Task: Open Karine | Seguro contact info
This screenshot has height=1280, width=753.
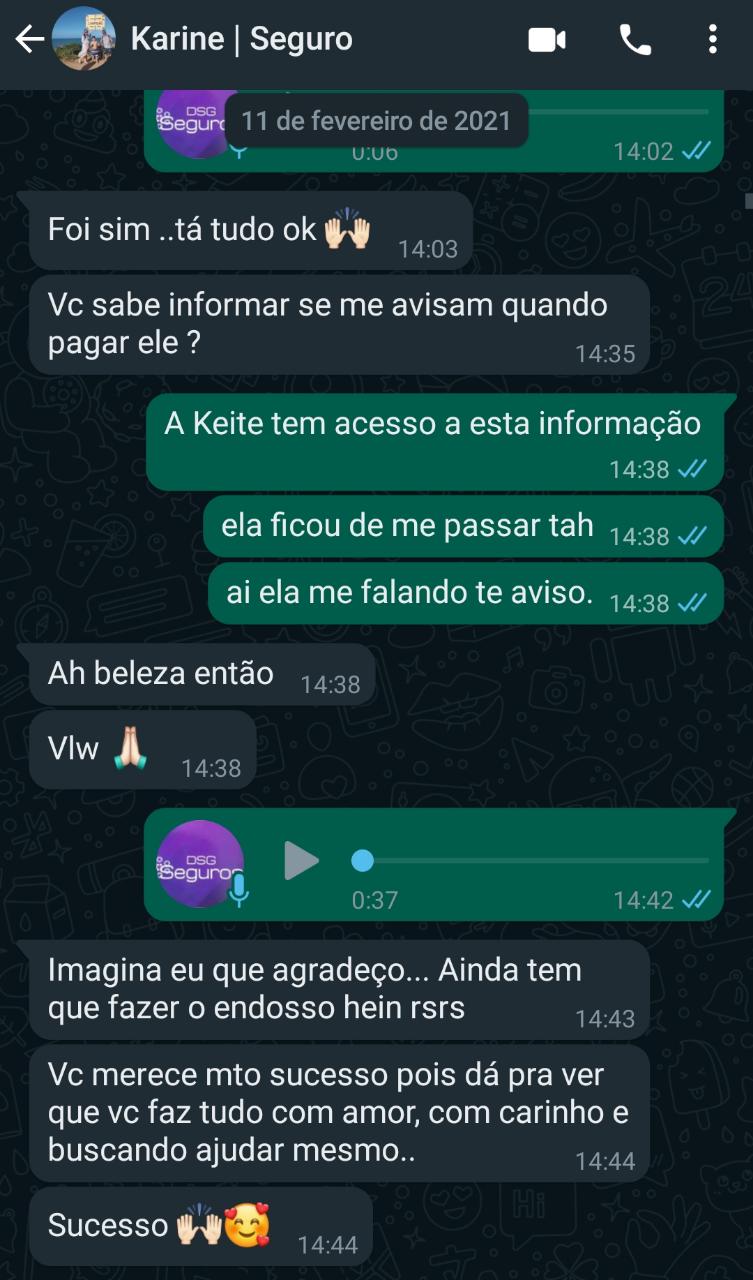Action: 241,40
